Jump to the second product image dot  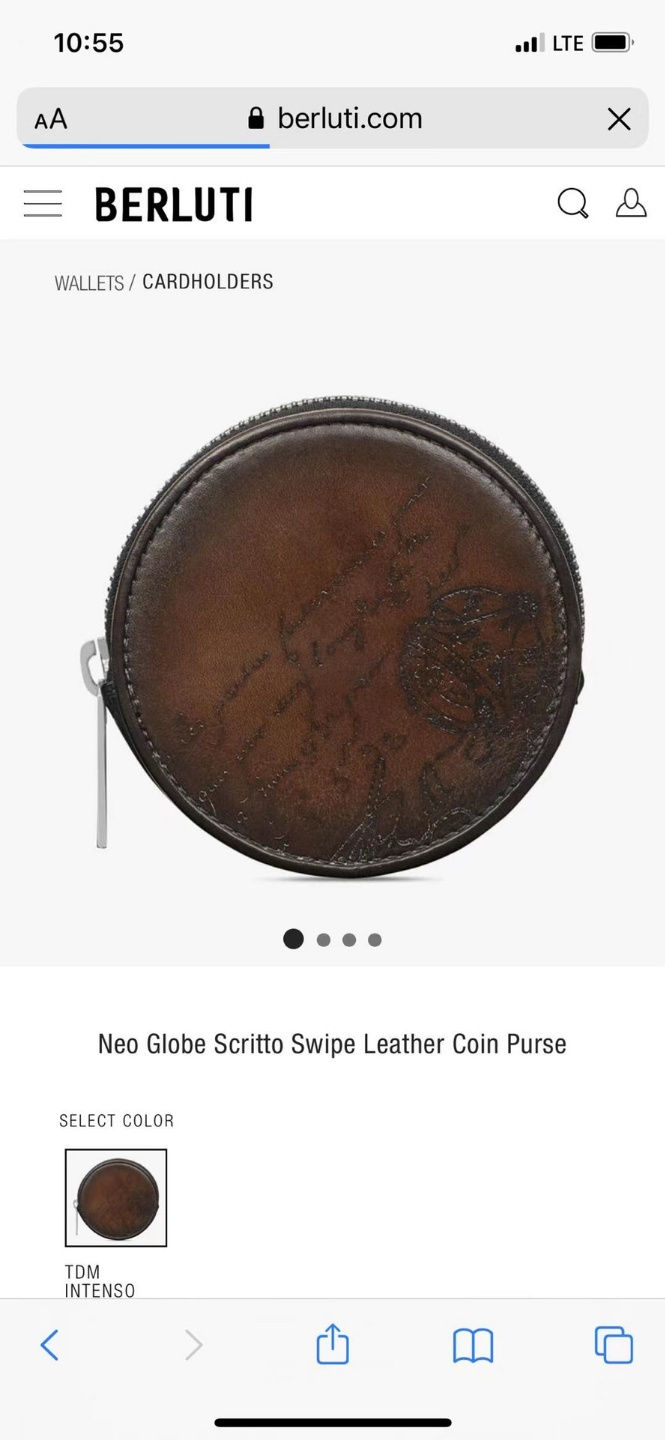coord(323,940)
